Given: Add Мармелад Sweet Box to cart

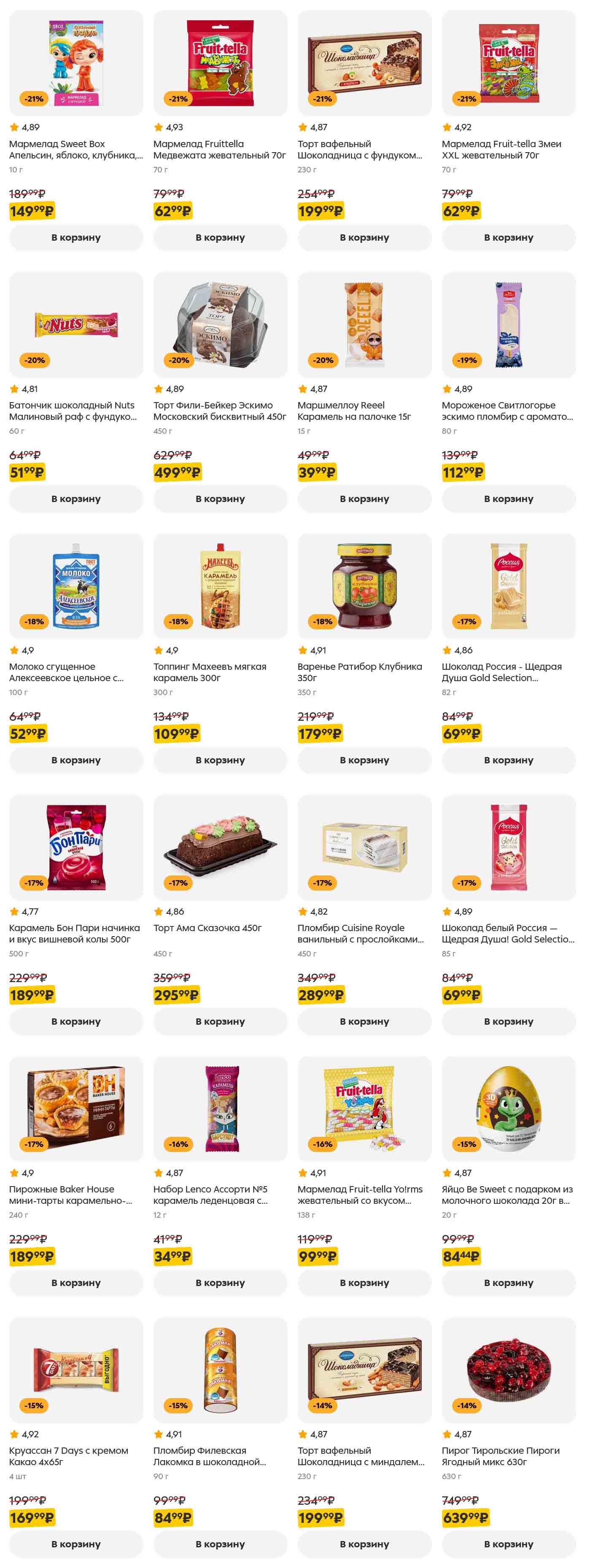Looking at the screenshot, I should click(76, 237).
